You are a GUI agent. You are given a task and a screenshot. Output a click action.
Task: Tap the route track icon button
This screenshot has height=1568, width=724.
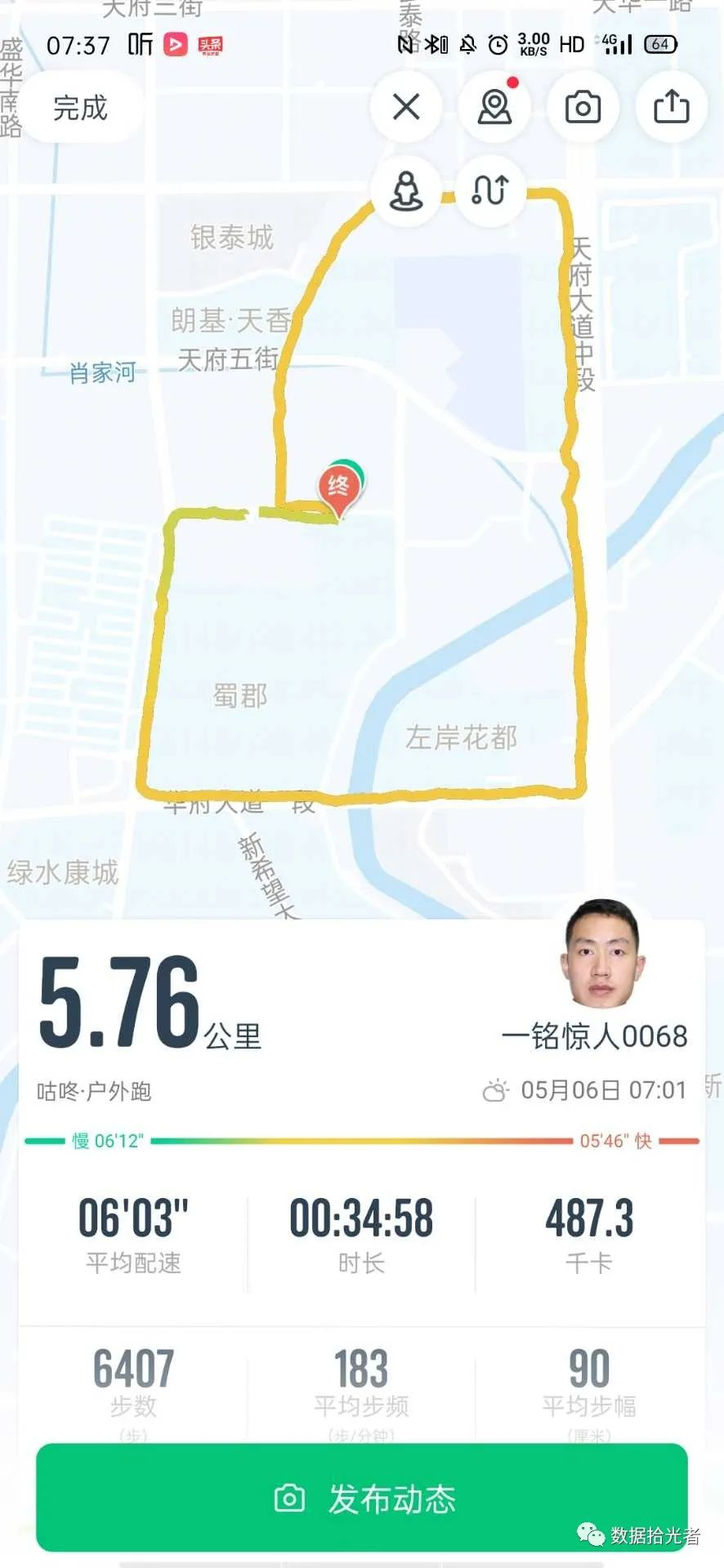click(489, 191)
